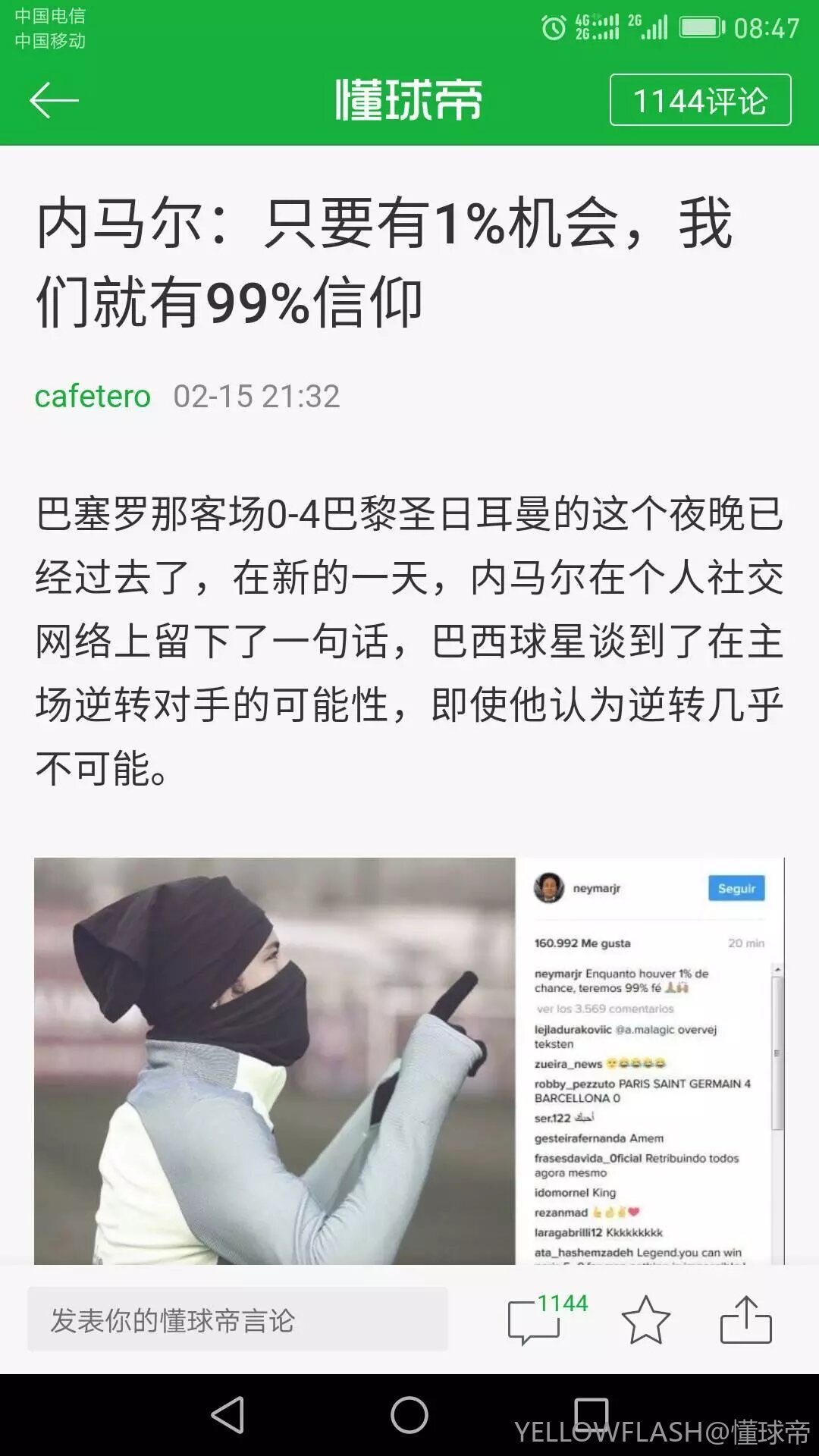Viewport: 819px width, 1456px height.
Task: Tap the comment input box at bottom
Action: (x=237, y=1319)
